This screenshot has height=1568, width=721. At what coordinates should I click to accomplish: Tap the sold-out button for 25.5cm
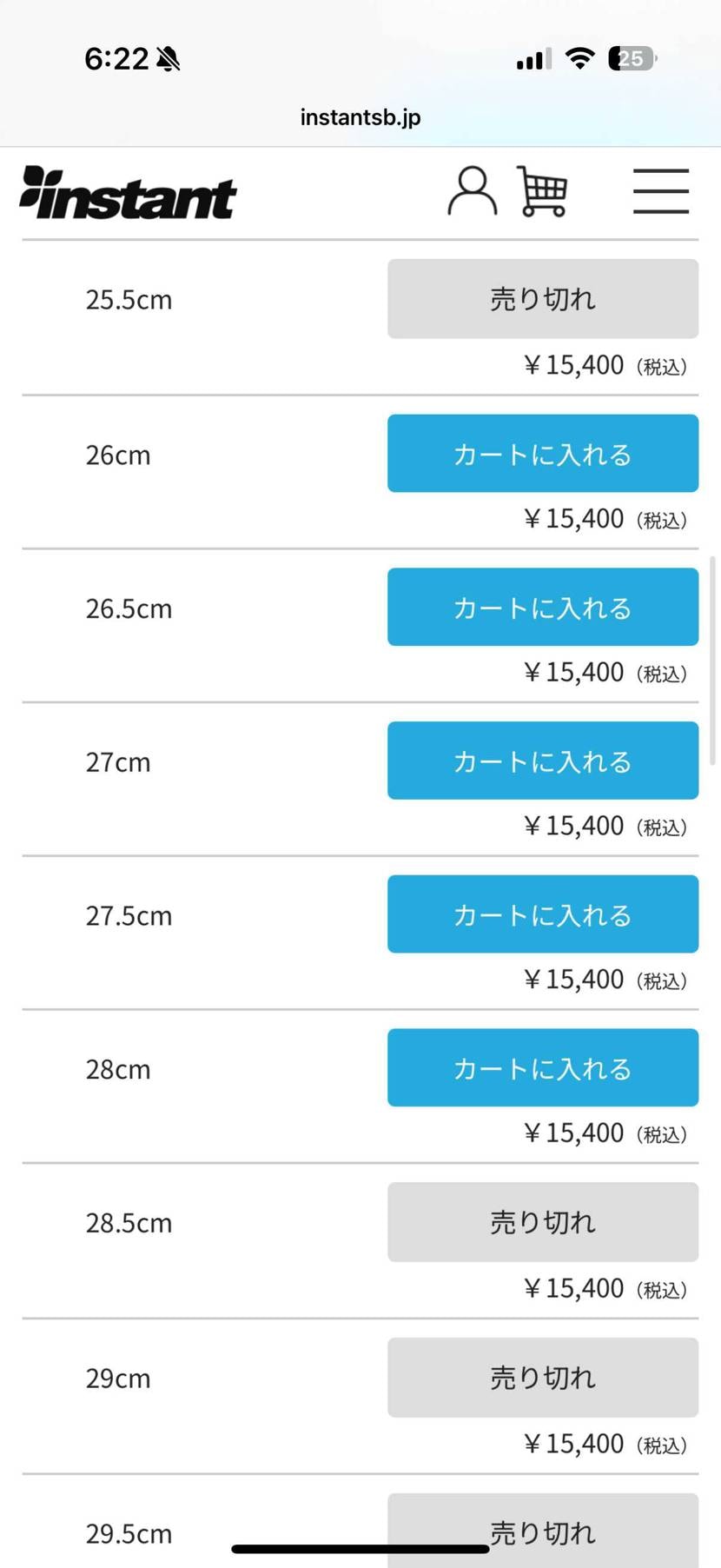point(542,298)
